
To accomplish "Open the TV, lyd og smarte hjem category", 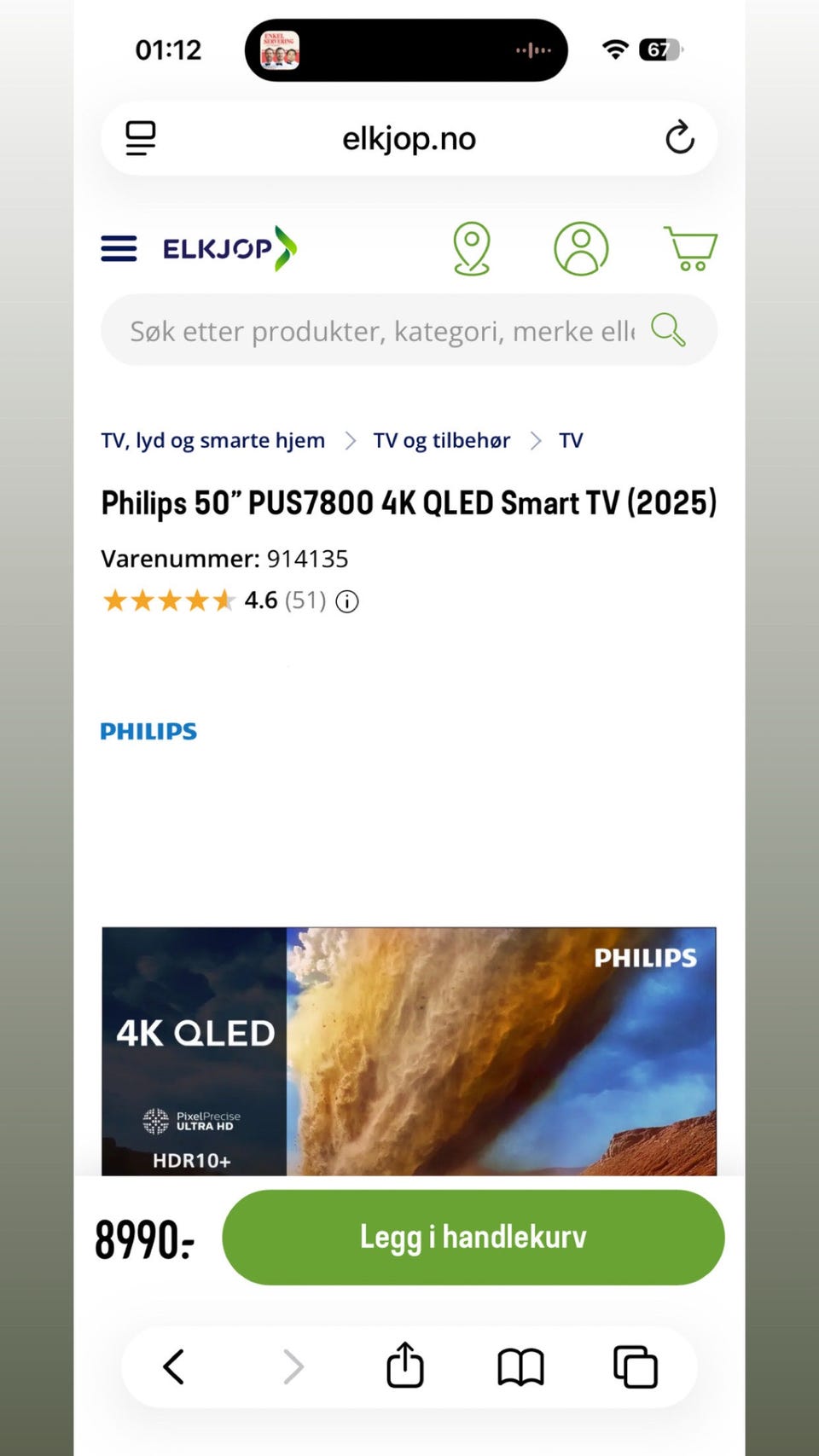I will pyautogui.click(x=212, y=440).
